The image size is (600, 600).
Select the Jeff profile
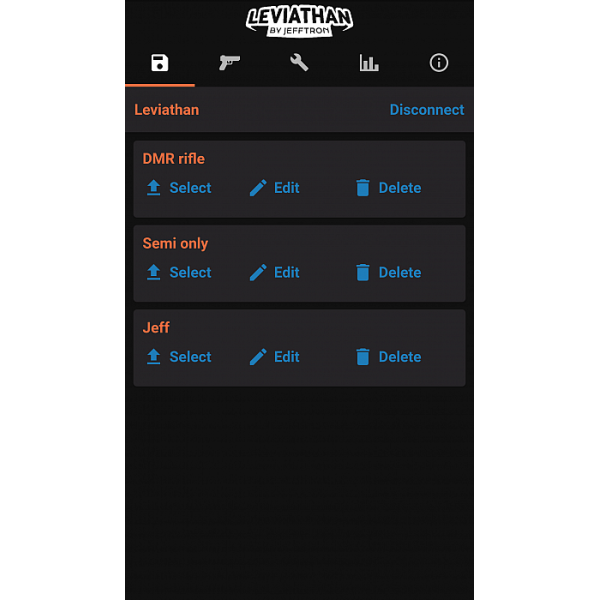click(179, 357)
